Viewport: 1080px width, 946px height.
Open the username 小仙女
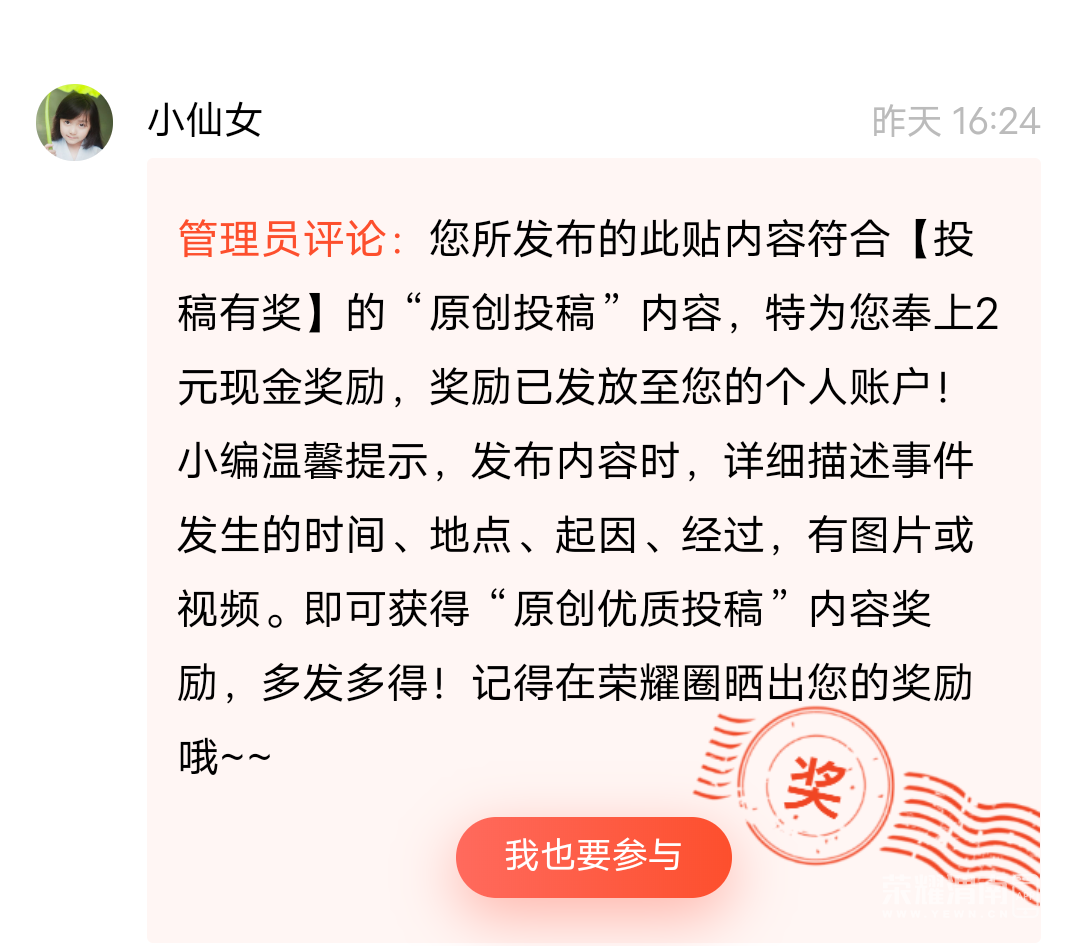click(205, 122)
